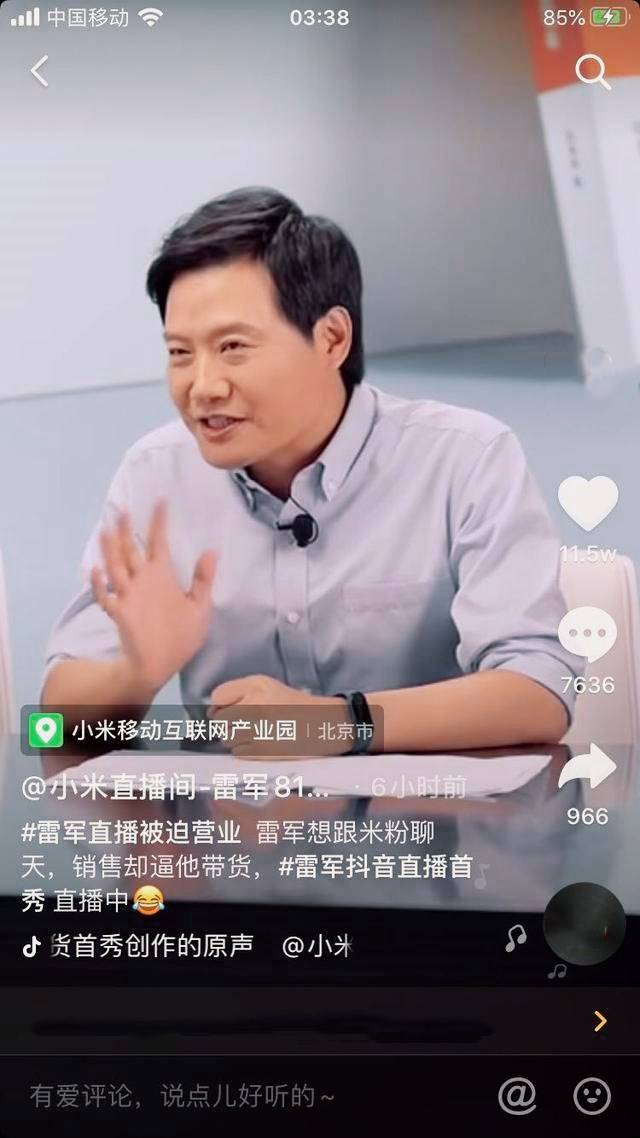Open the @小米直播间-雷军 profile
This screenshot has height=1138, width=640.
175,787
